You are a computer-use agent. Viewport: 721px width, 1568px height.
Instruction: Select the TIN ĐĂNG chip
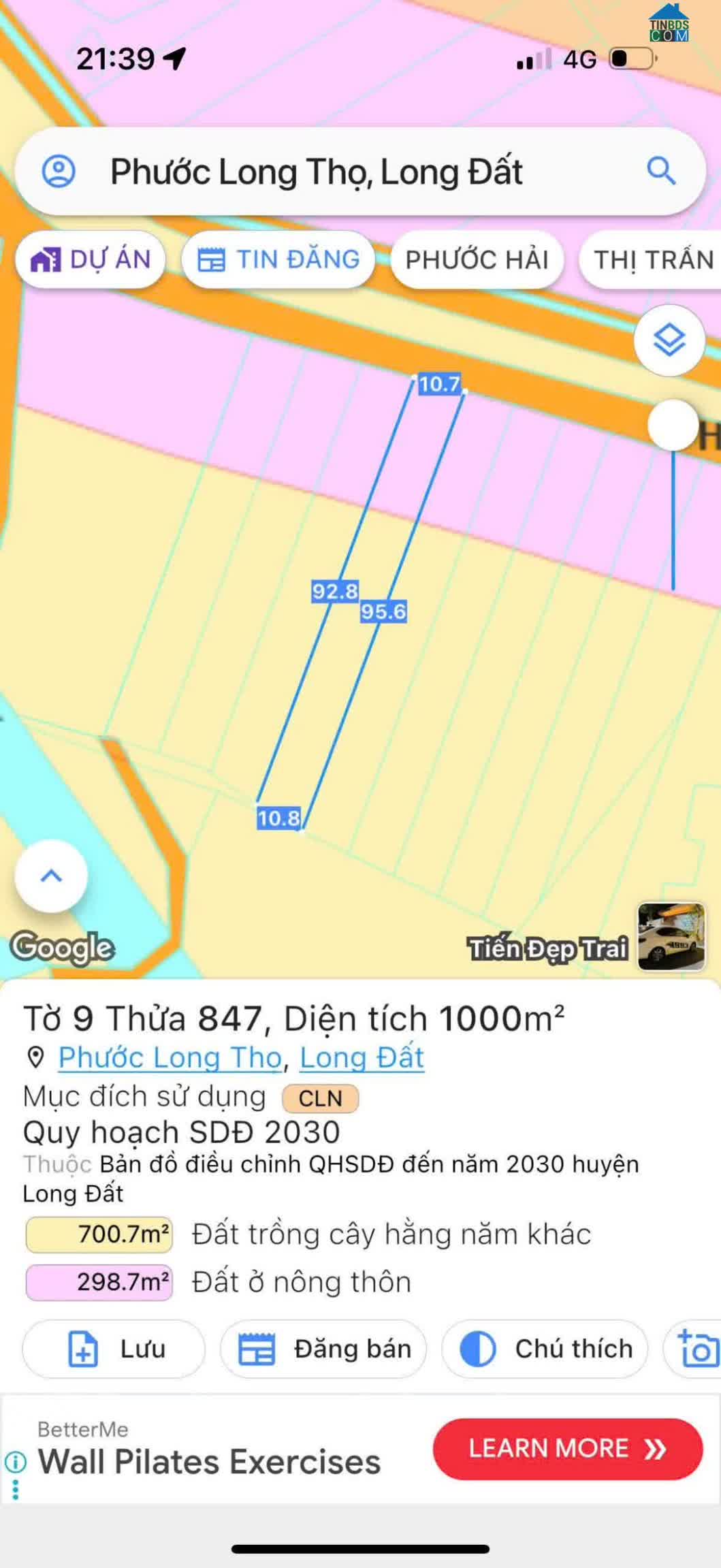coord(278,259)
